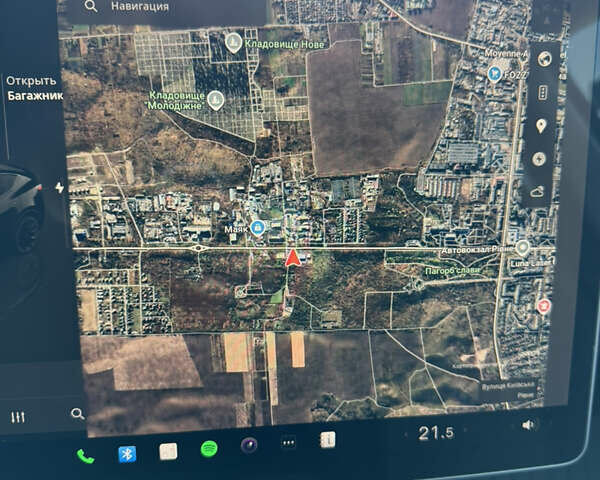Open Bluetooth settings in the dock
Viewport: 600px width, 480px height.
[x=127, y=454]
